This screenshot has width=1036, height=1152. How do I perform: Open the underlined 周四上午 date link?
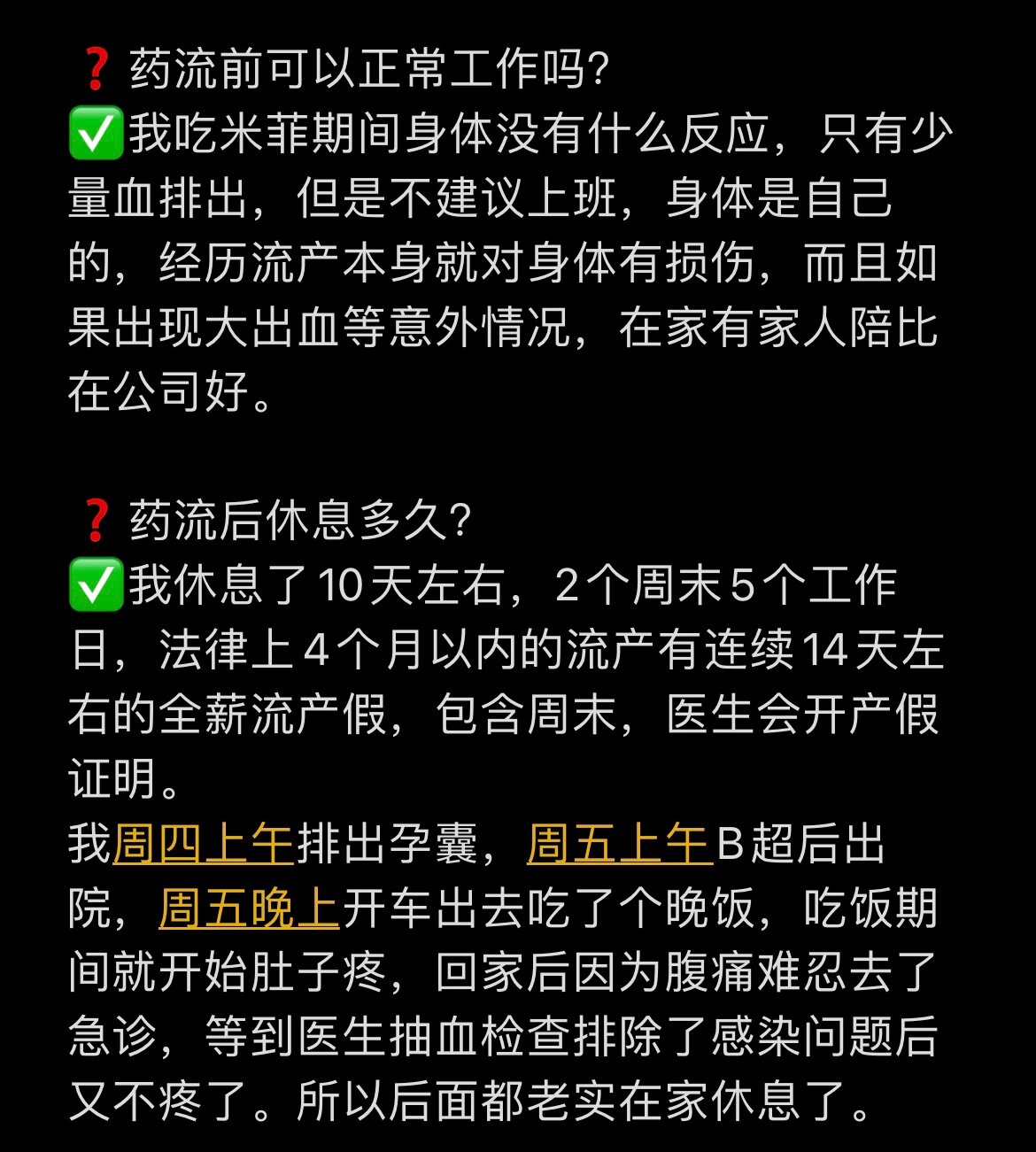(203, 844)
